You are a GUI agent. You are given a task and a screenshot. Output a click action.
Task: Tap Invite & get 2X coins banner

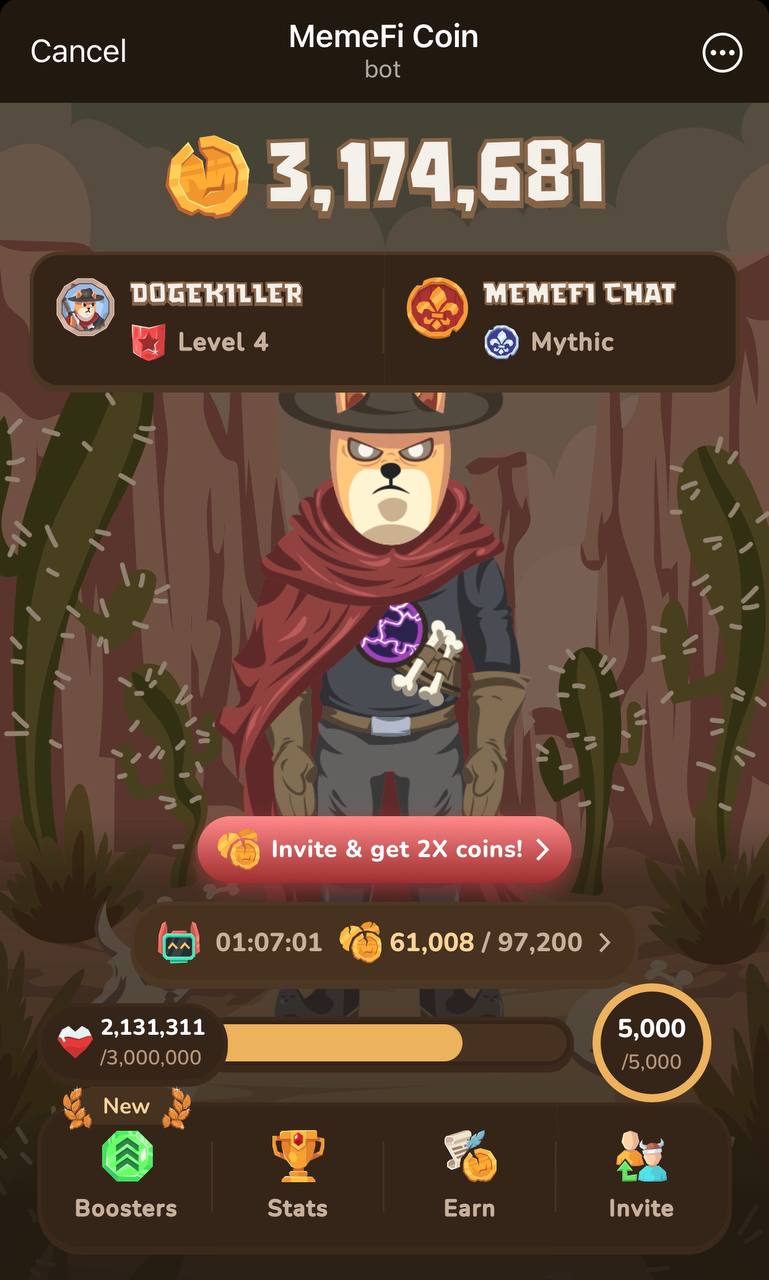(x=384, y=850)
